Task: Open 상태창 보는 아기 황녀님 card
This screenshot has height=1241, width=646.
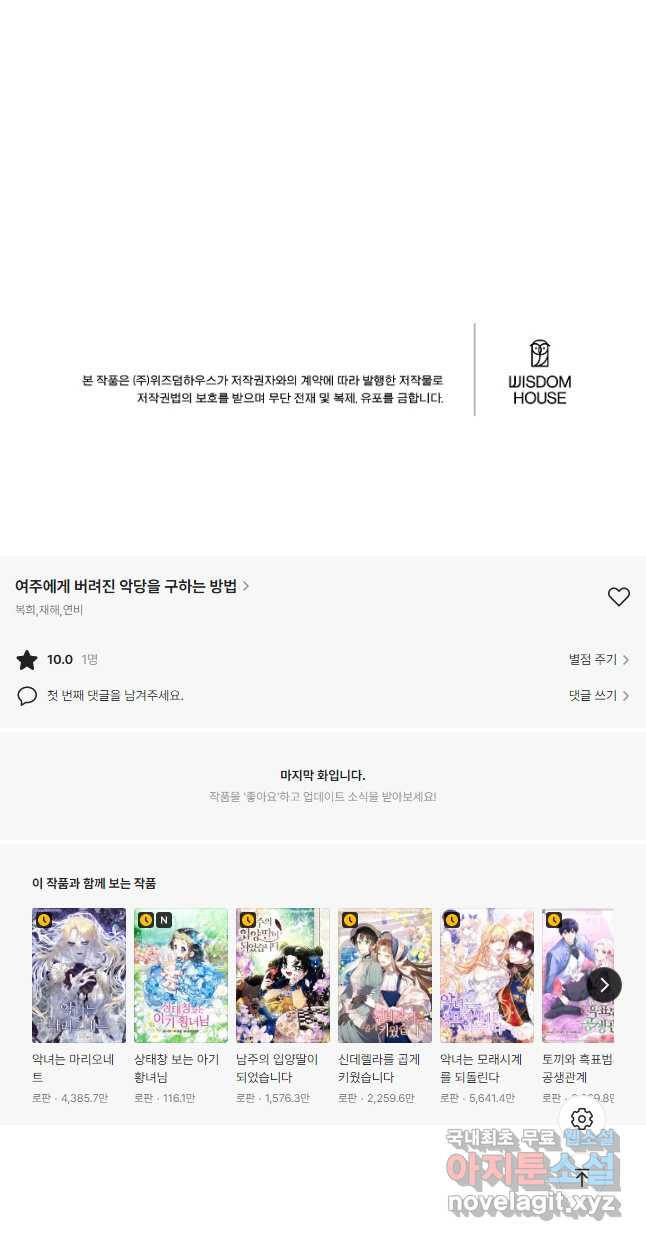Action: (x=181, y=975)
